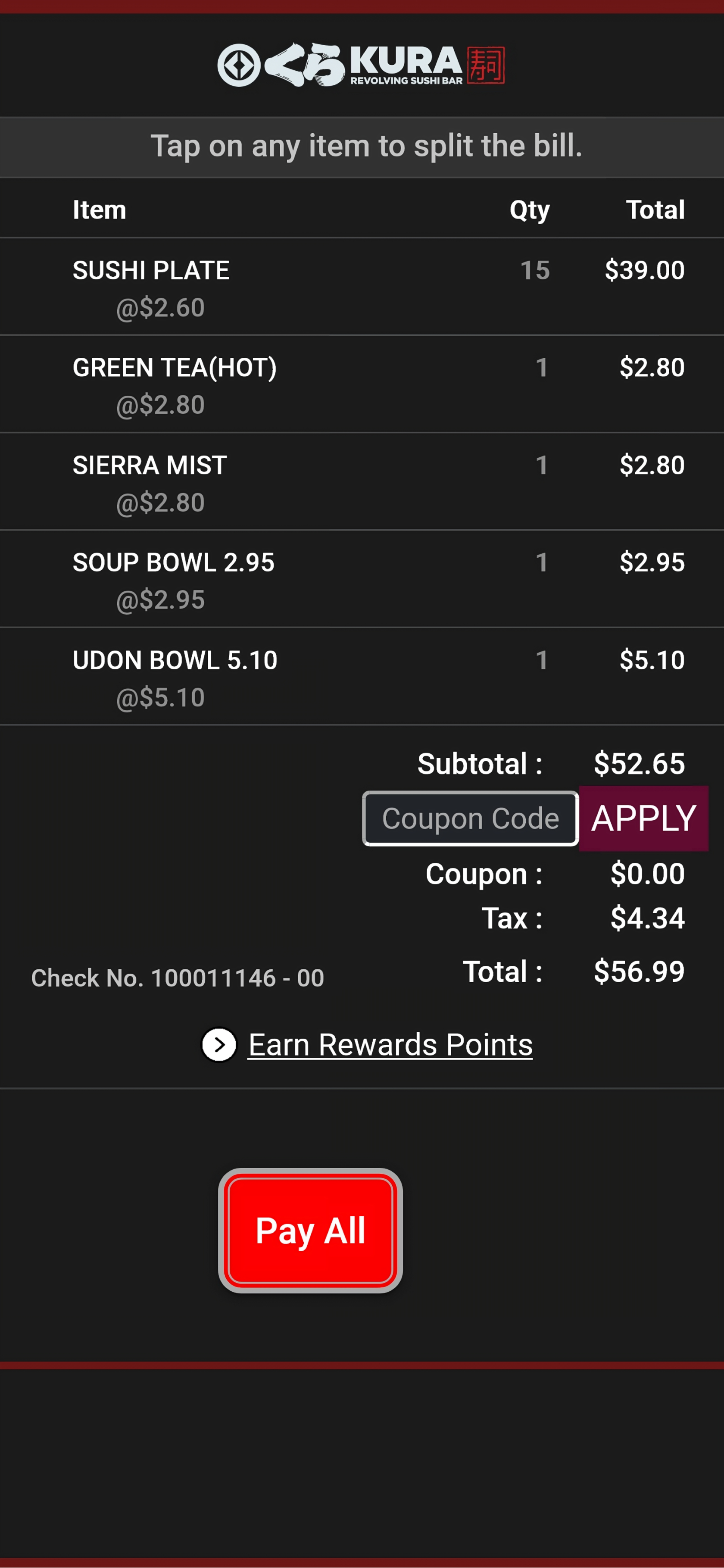Split the SIERRA MIST item
The width and height of the screenshot is (724, 1568).
tap(362, 481)
